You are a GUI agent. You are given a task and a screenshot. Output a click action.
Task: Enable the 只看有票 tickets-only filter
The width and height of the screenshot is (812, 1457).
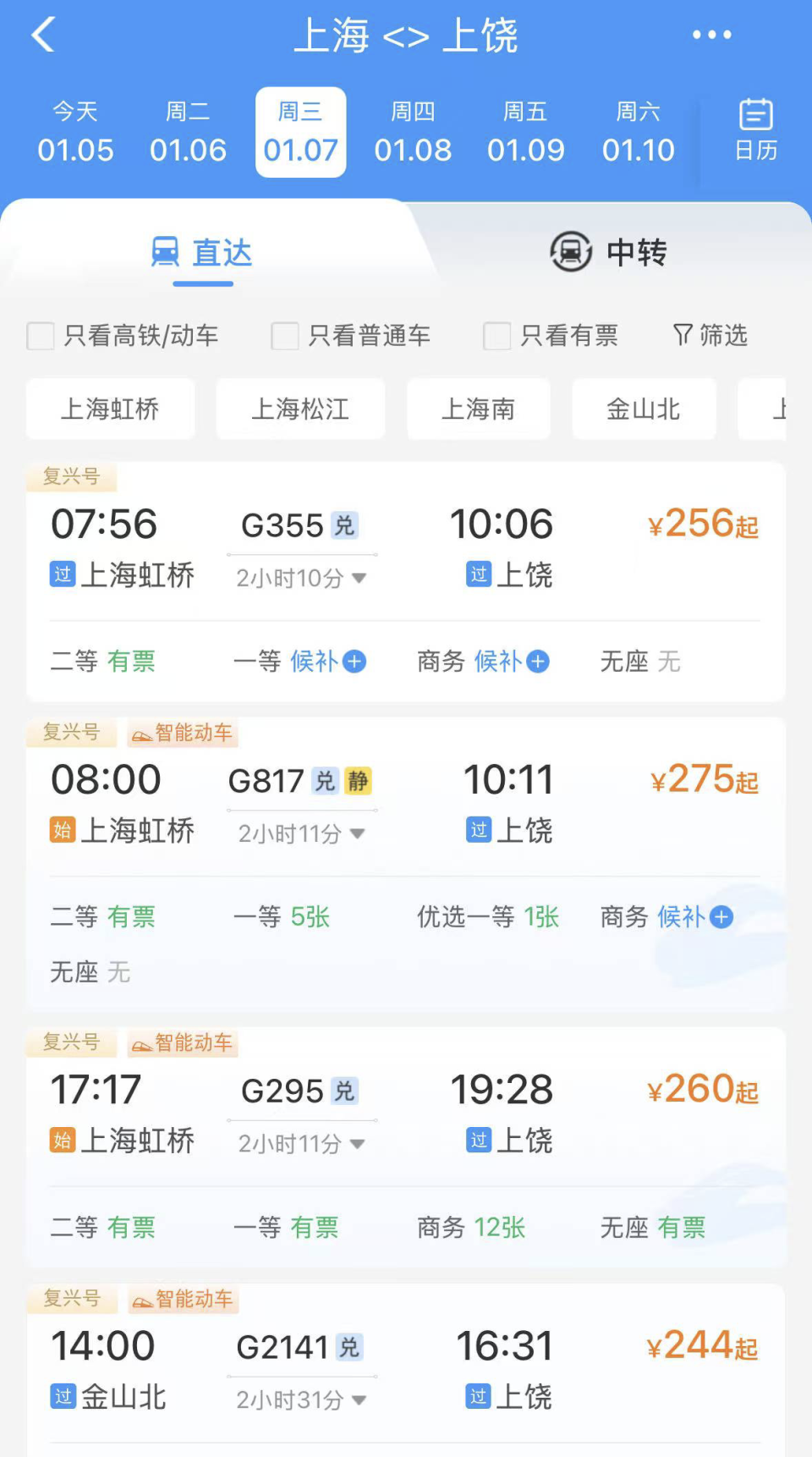[x=497, y=336]
